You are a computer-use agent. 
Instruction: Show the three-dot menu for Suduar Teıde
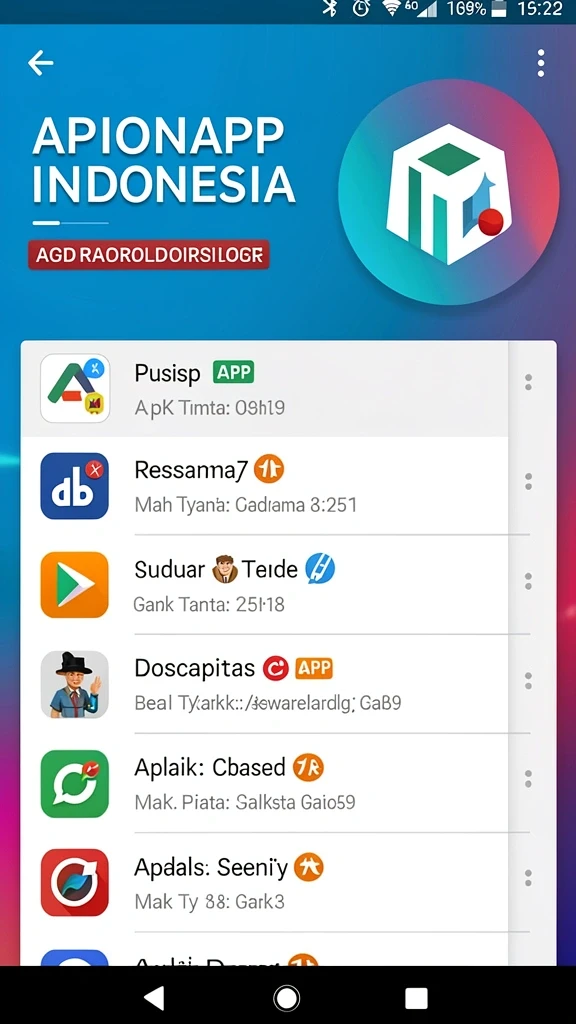point(528,581)
